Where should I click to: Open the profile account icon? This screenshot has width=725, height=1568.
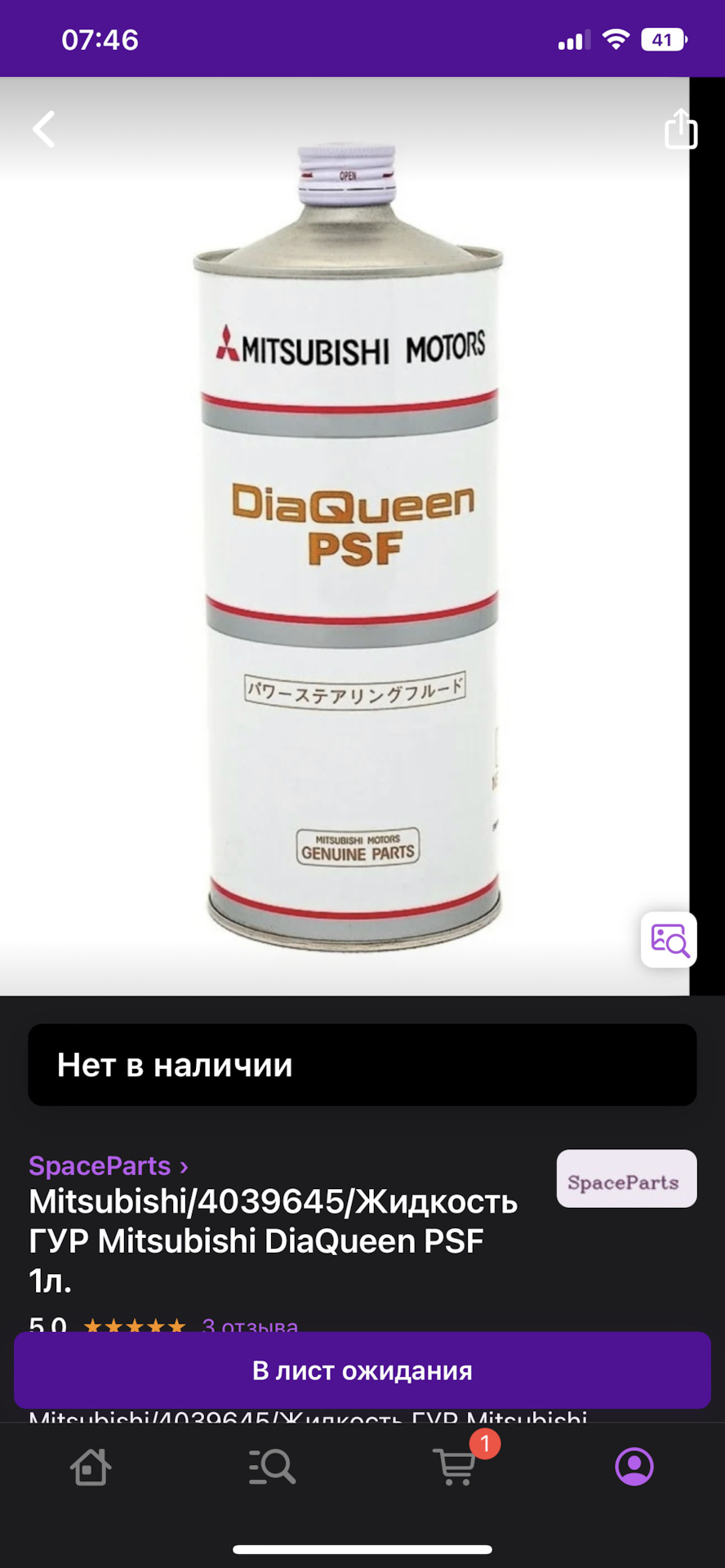tap(634, 1467)
